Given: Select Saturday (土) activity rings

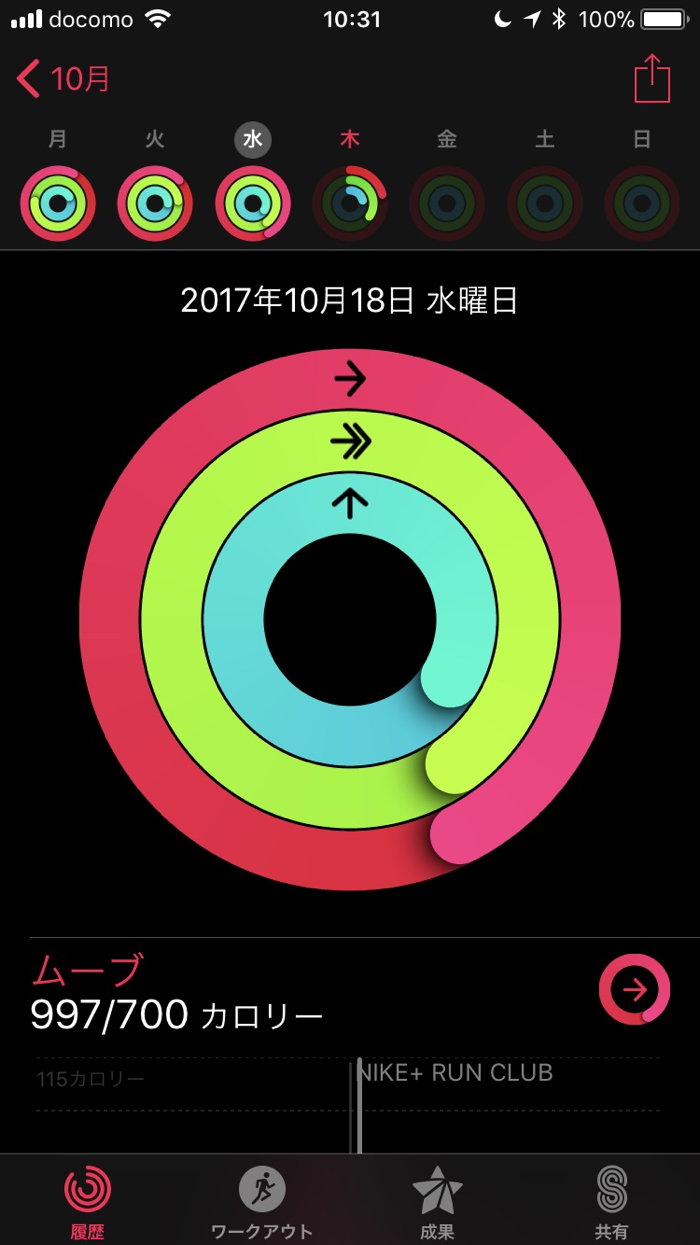Looking at the screenshot, I should point(545,203).
